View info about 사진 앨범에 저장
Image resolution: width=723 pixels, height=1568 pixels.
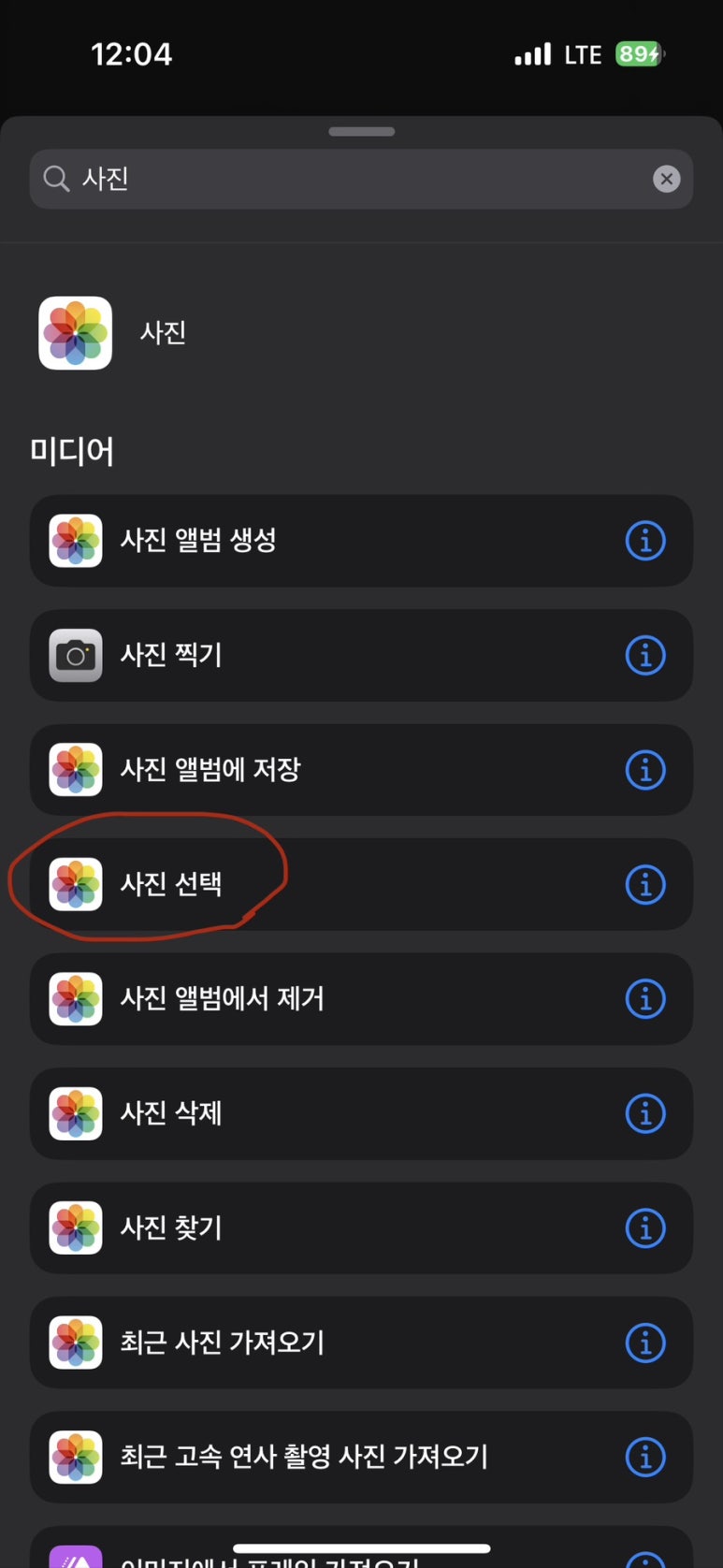645,770
